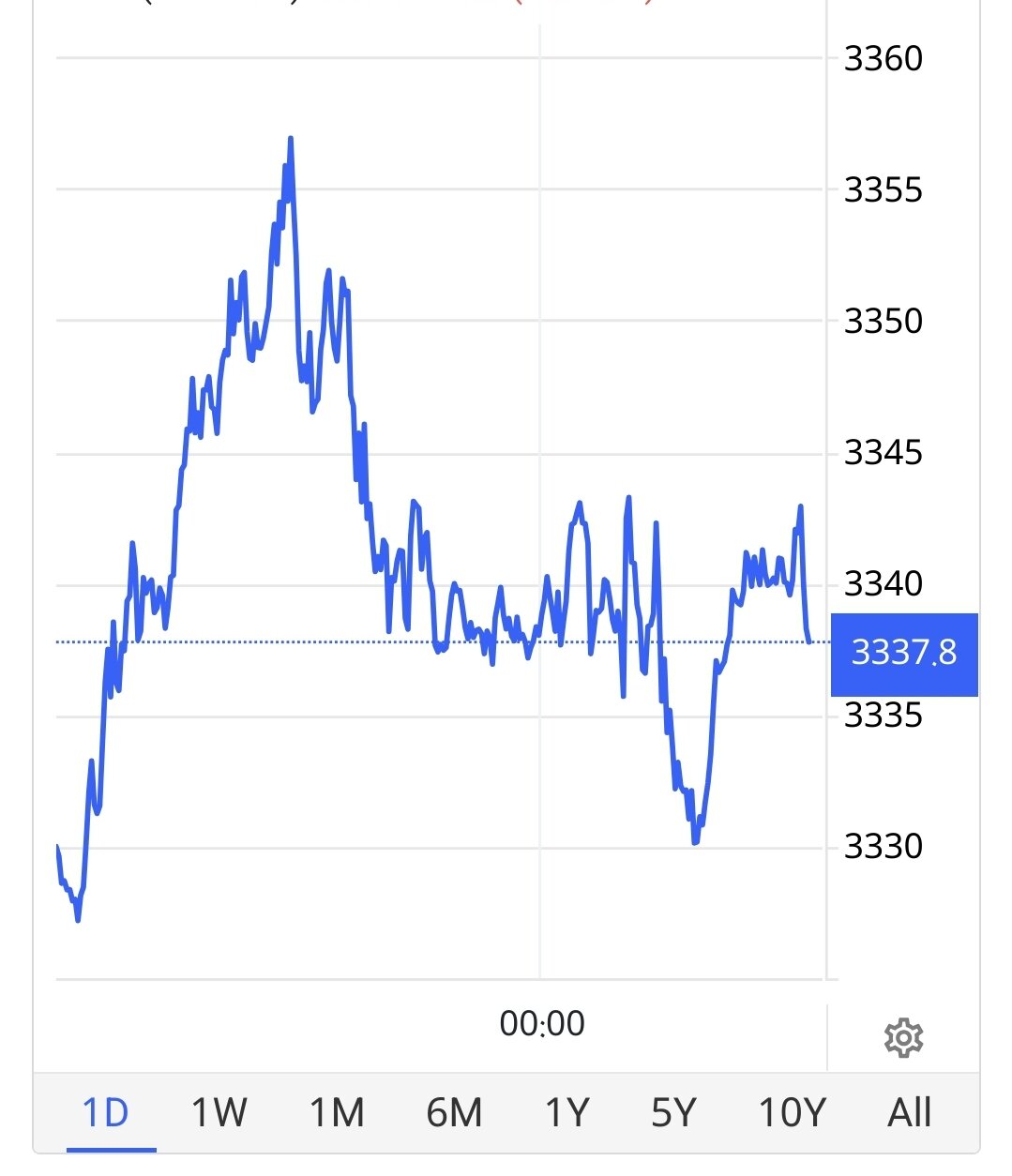Screen dimensions: 1012x1176
Task: Select the 5Y time range
Action: [x=673, y=1113]
